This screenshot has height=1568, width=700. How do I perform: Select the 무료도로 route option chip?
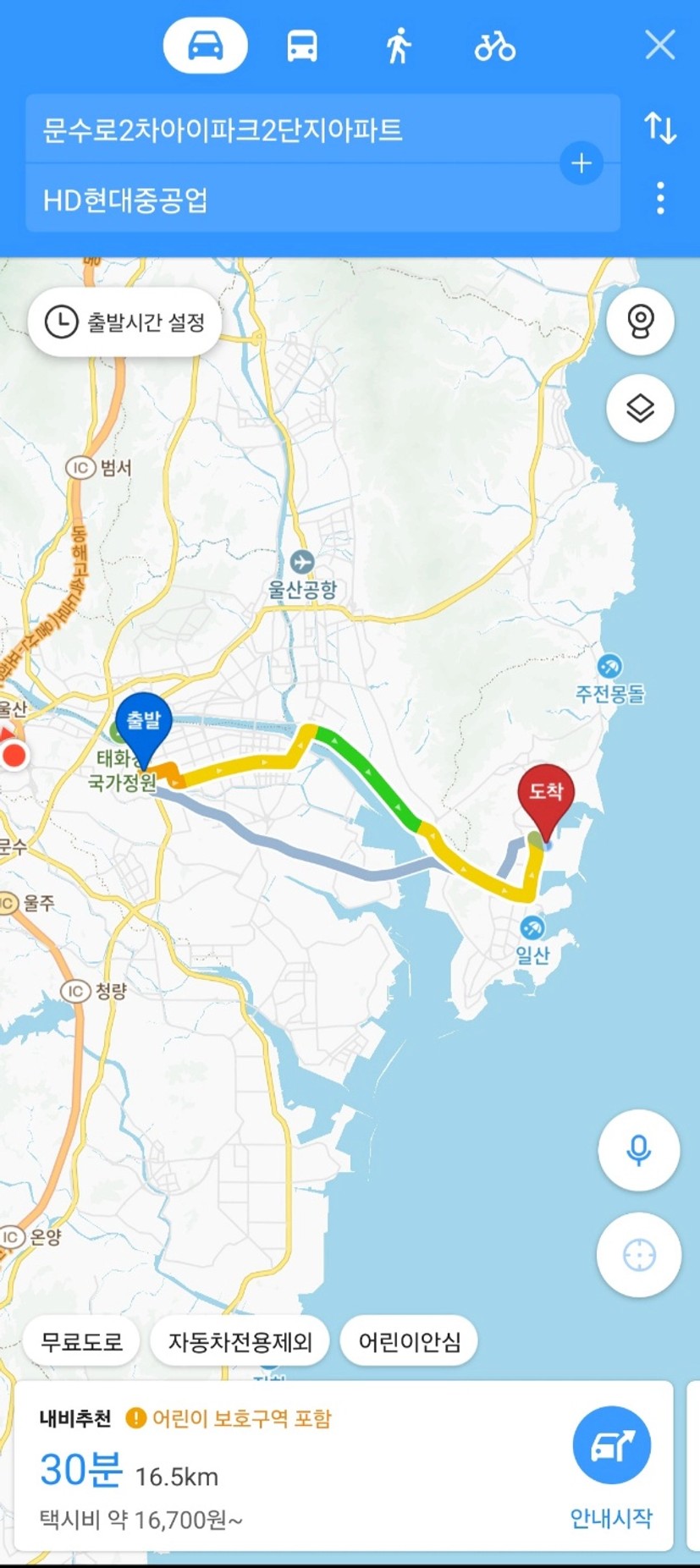[81, 1341]
